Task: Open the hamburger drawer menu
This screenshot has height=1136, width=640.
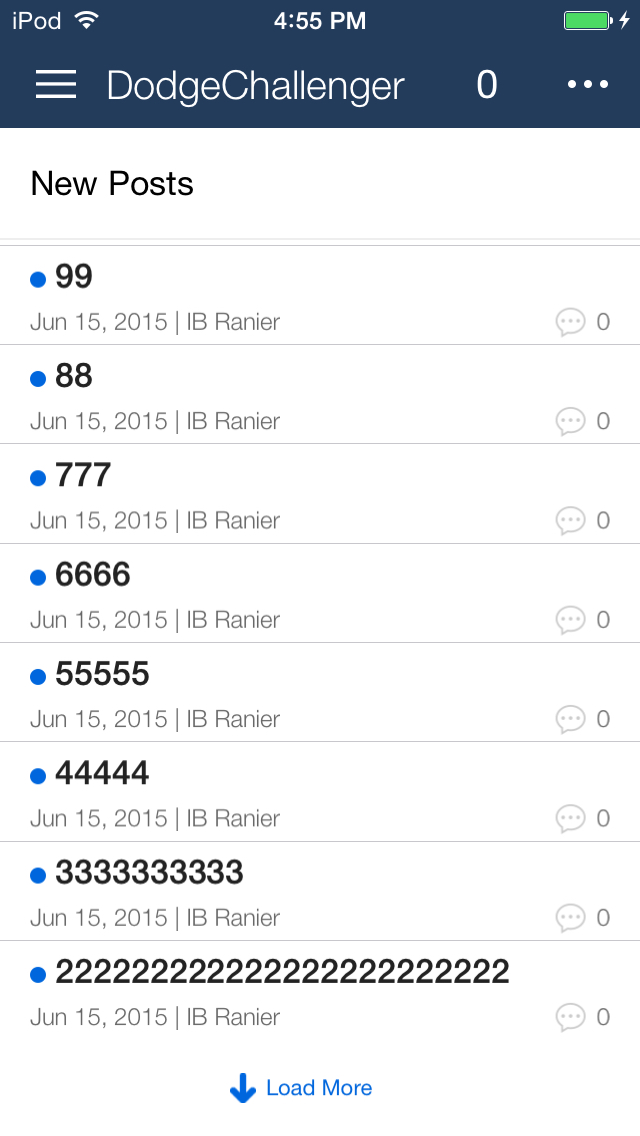Action: click(56, 85)
